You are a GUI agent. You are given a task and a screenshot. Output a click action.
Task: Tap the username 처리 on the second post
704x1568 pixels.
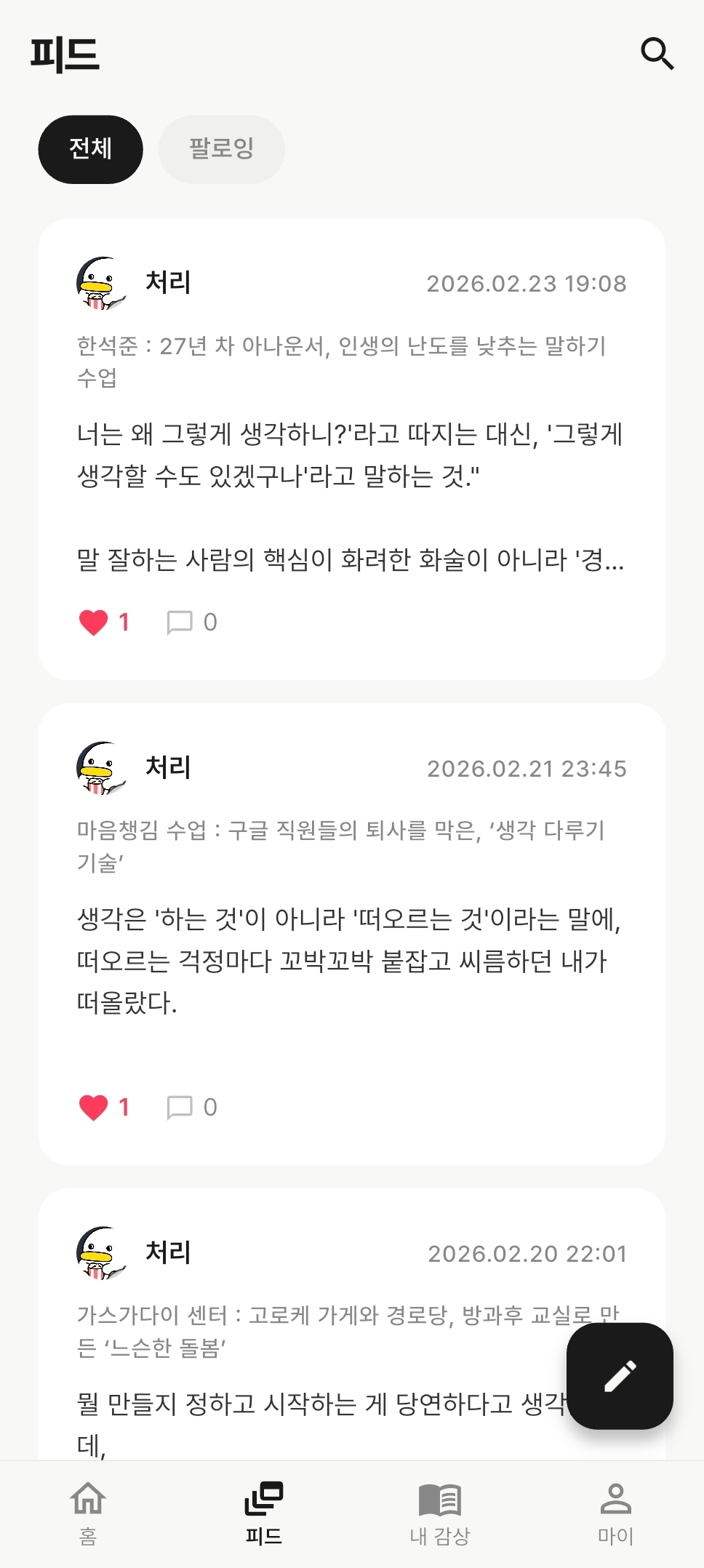pos(167,767)
